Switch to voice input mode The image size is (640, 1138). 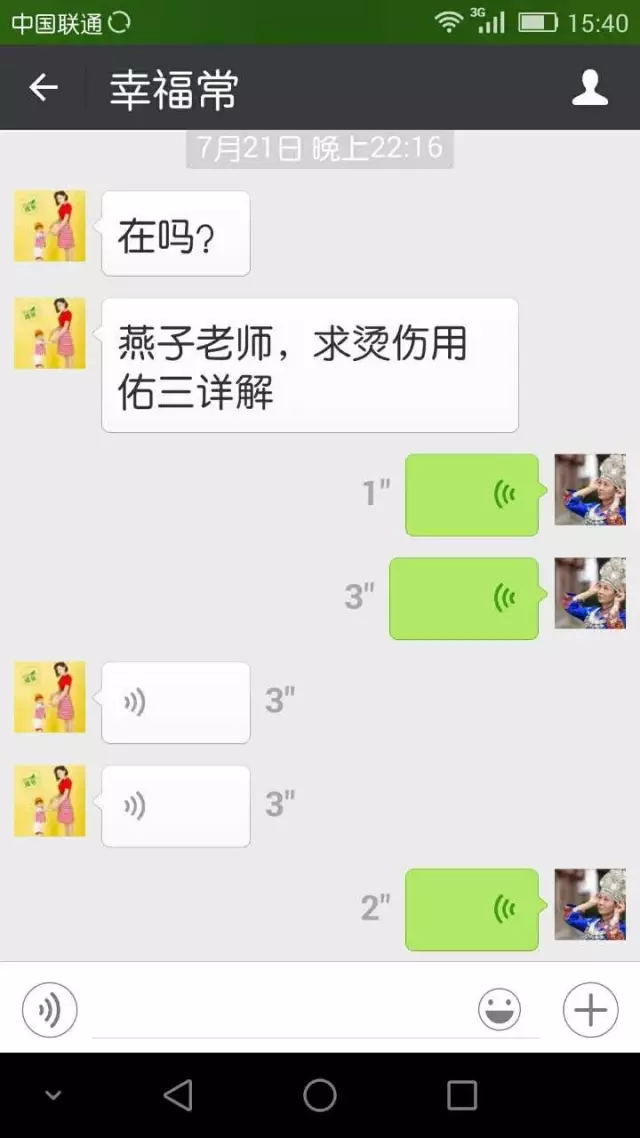coord(49,1010)
